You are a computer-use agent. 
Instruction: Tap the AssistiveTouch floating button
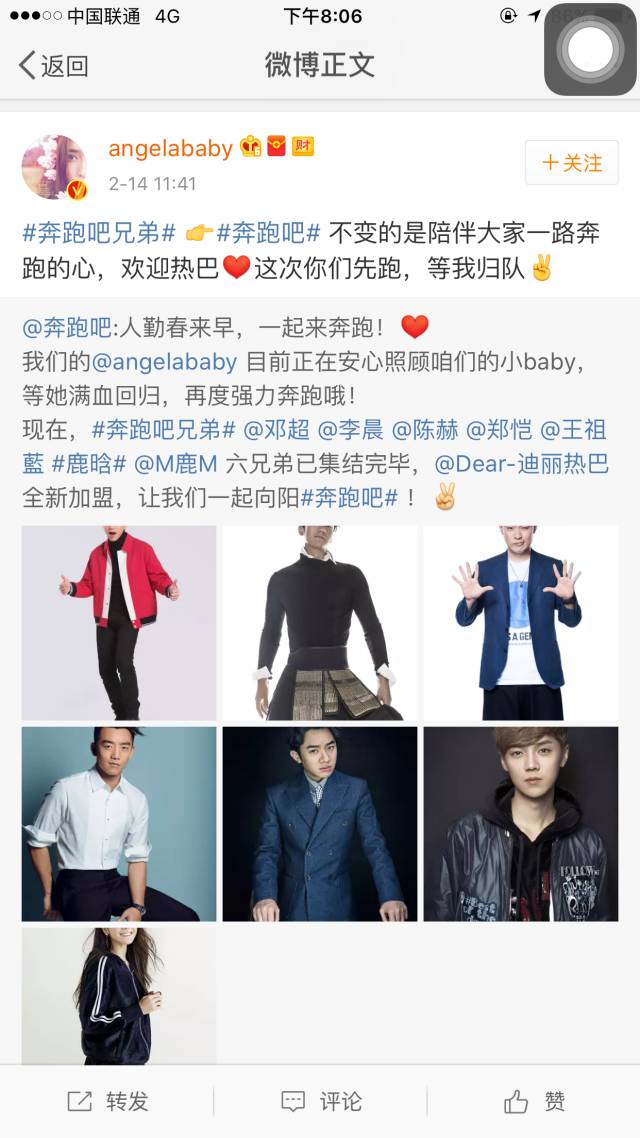[590, 48]
